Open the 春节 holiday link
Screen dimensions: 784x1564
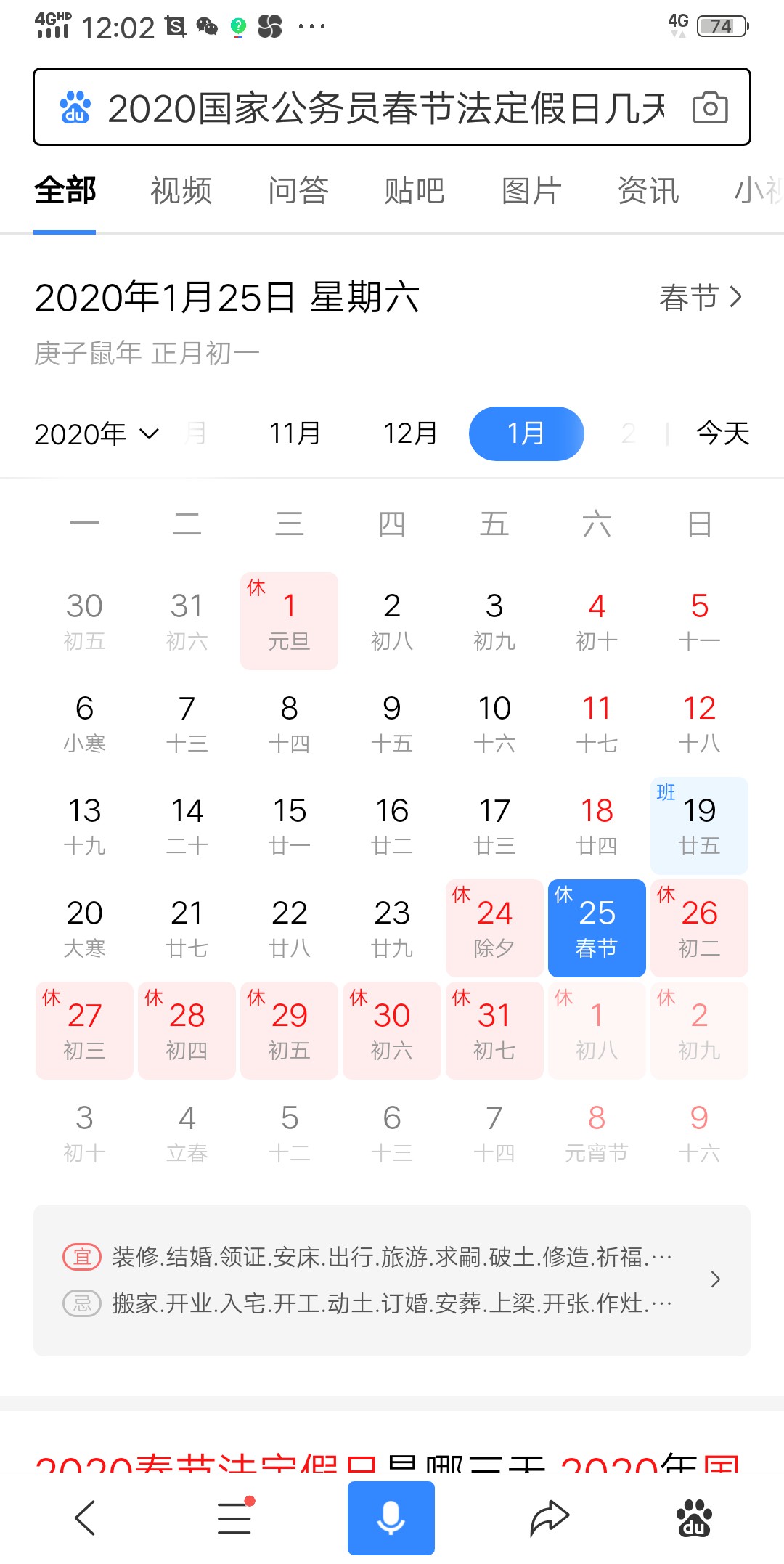701,297
